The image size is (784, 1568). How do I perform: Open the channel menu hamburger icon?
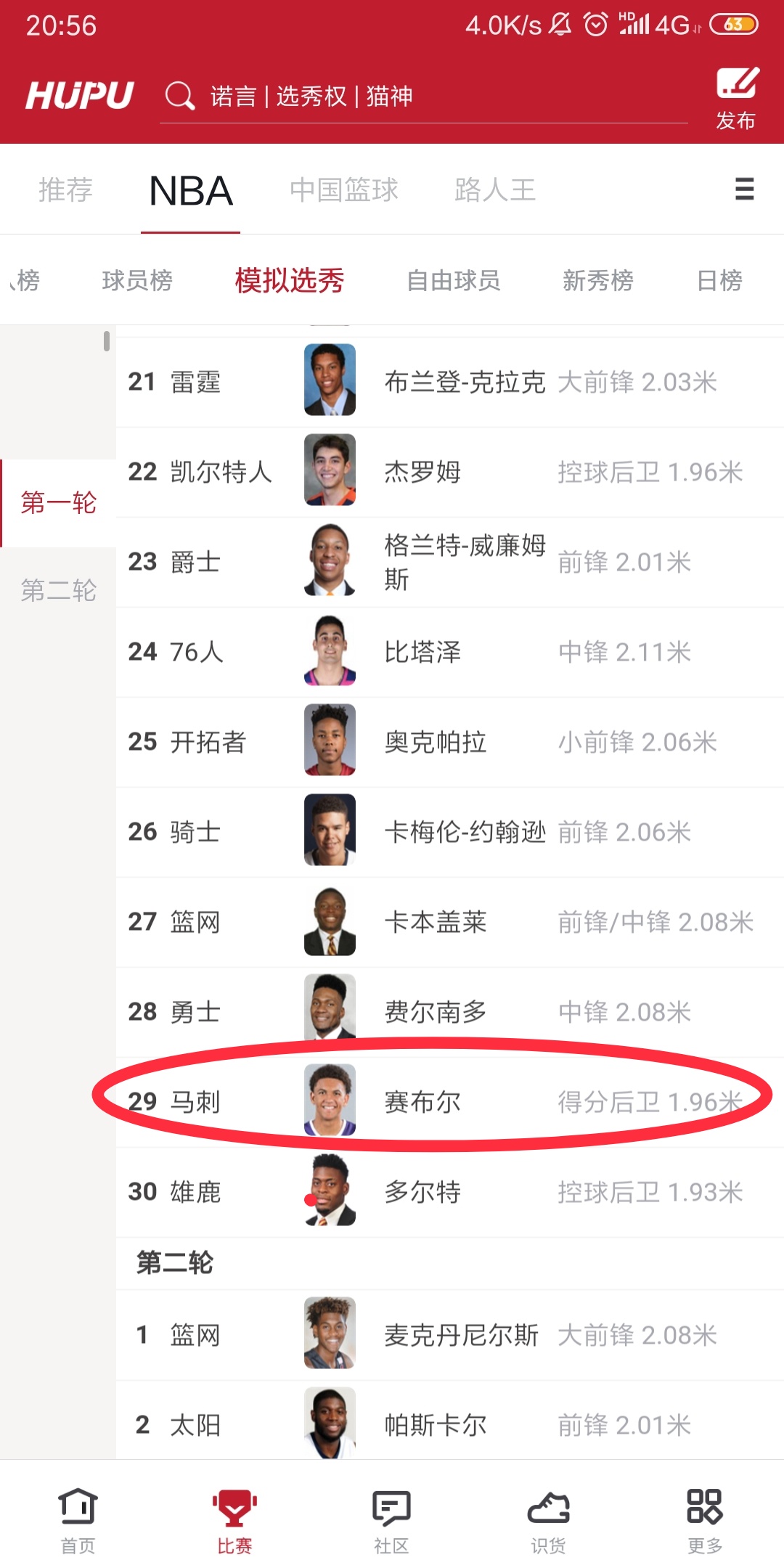744,189
